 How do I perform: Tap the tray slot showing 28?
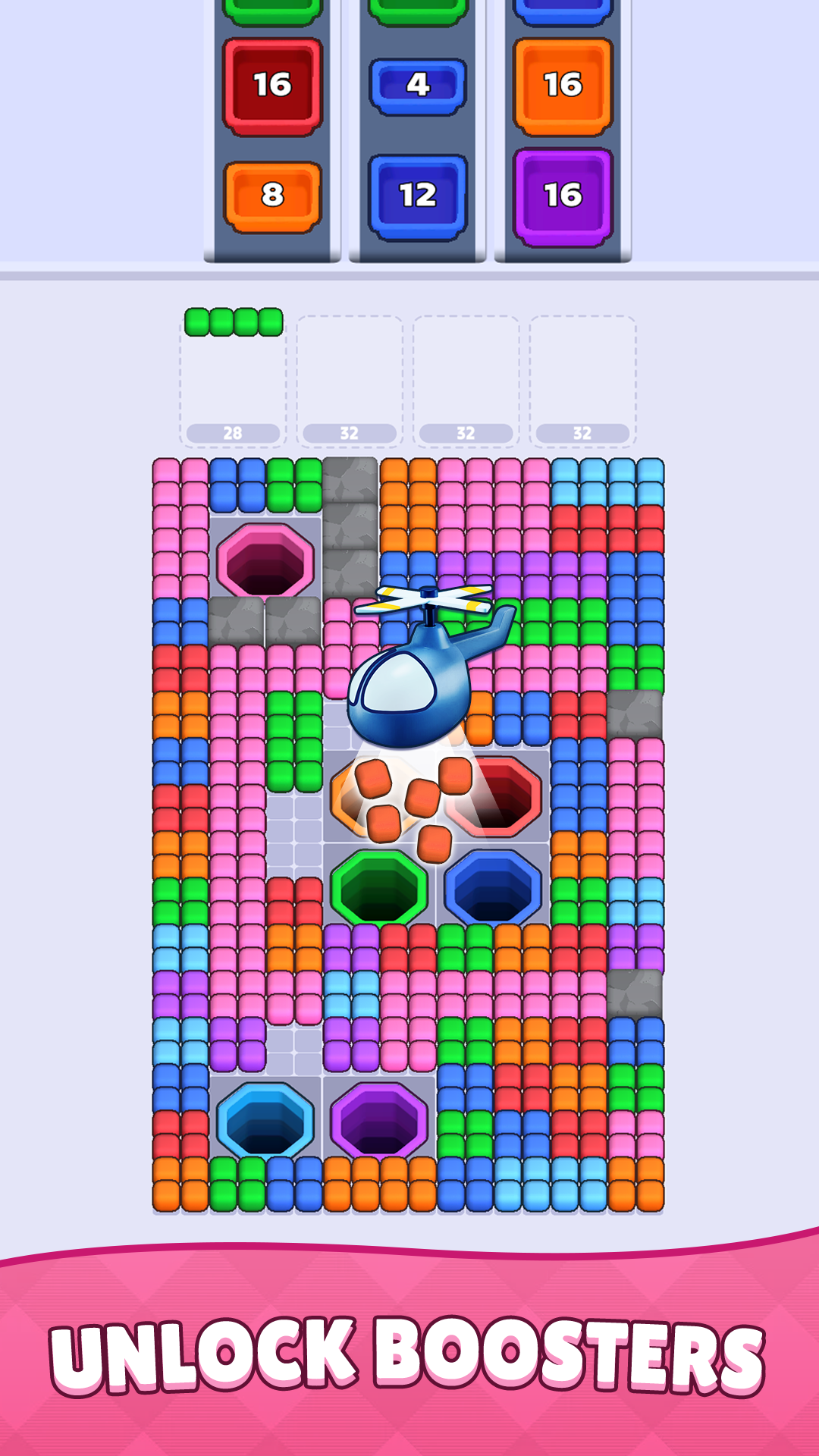[x=233, y=431]
